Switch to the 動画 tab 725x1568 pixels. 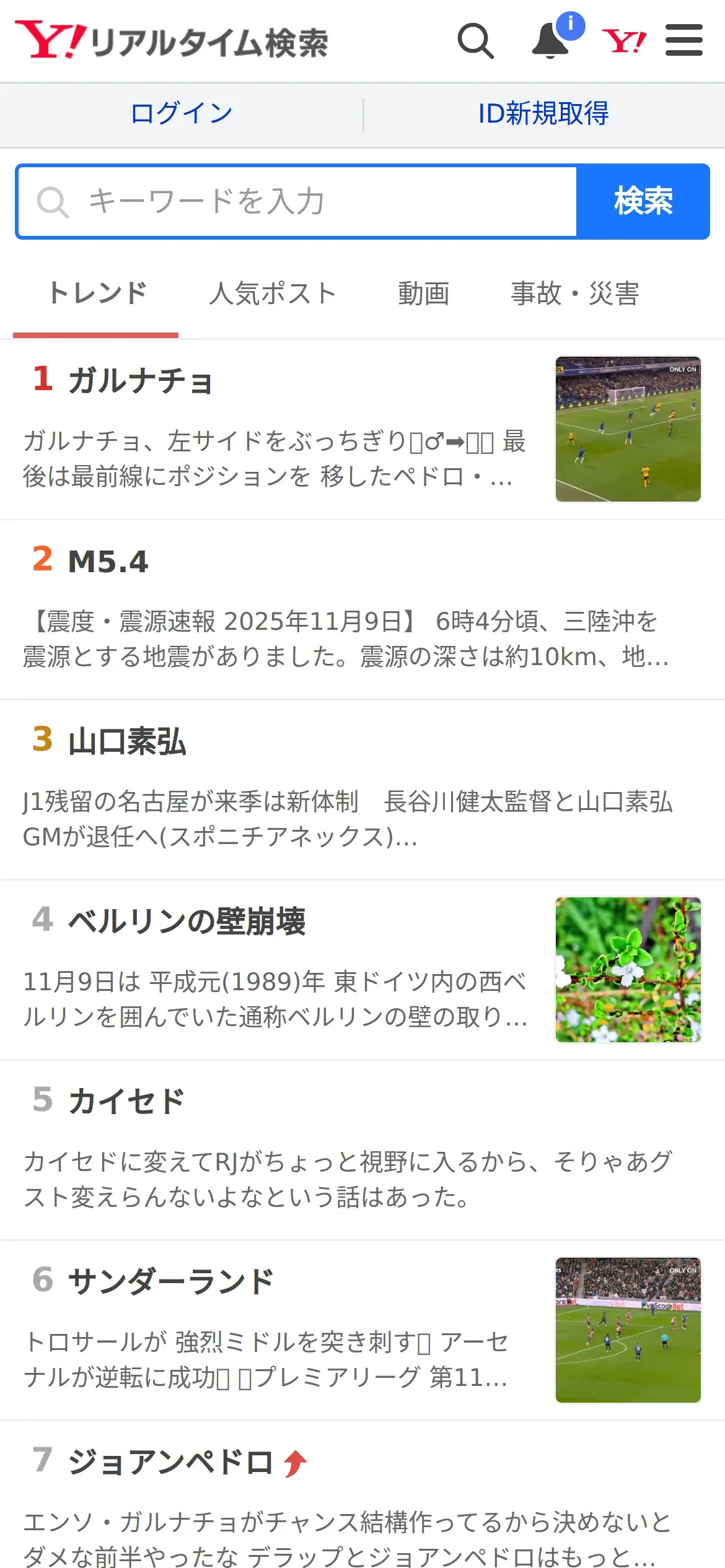(x=424, y=294)
